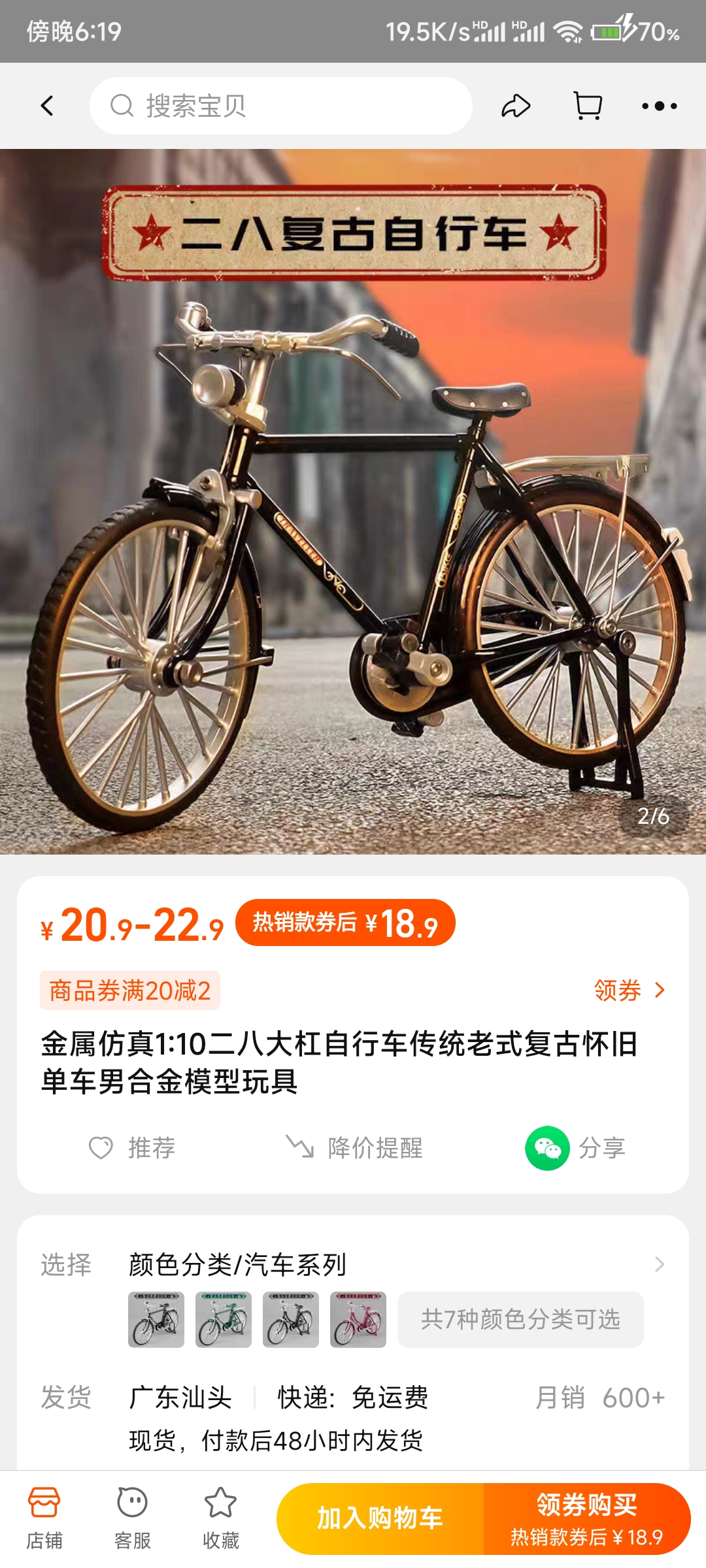706x1568 pixels.
Task: Add the product to 收藏 favorites
Action: tap(220, 1518)
